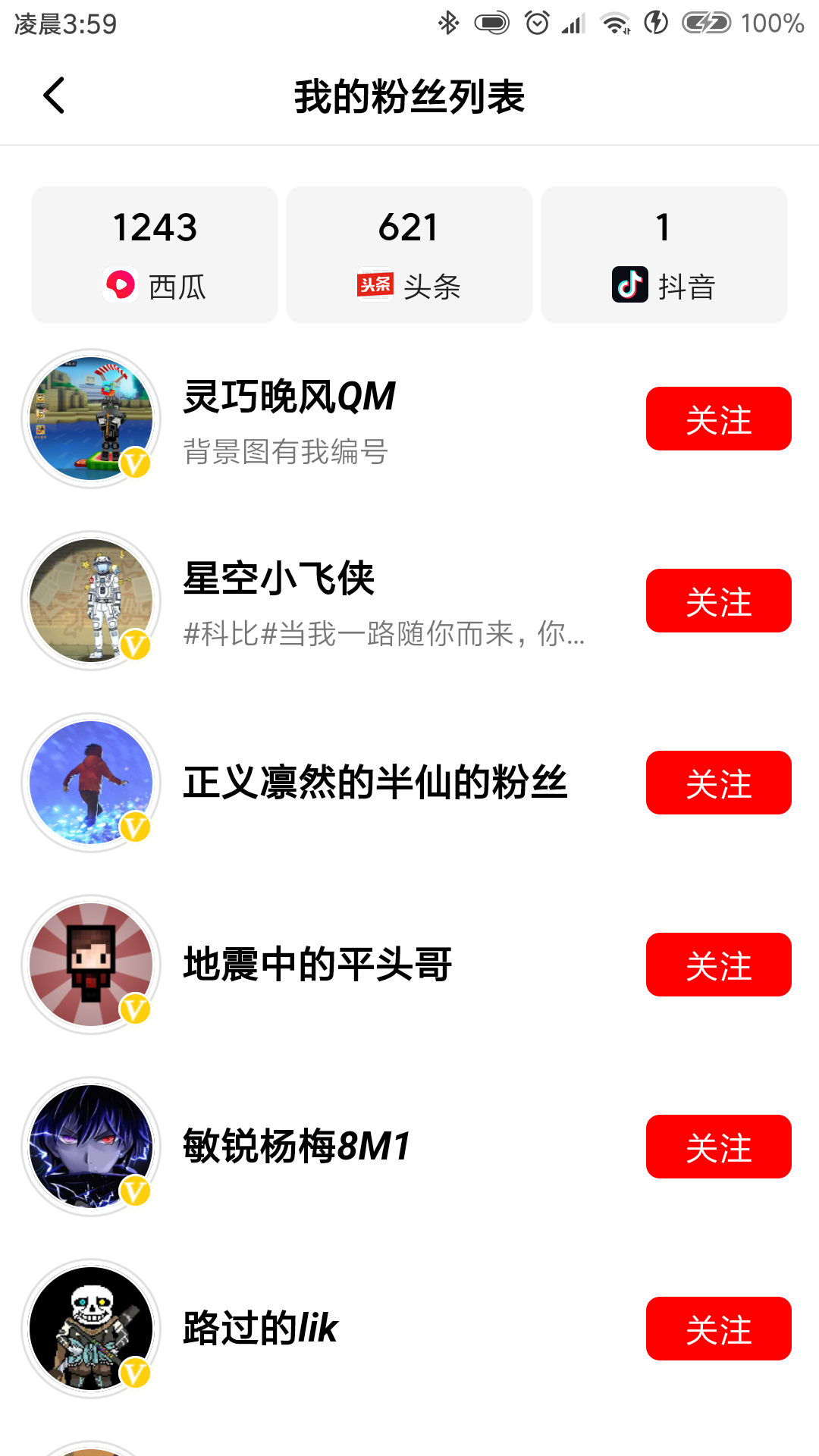View 地震中的平头哥's profile
819x1456 pixels.
pyautogui.click(x=91, y=965)
